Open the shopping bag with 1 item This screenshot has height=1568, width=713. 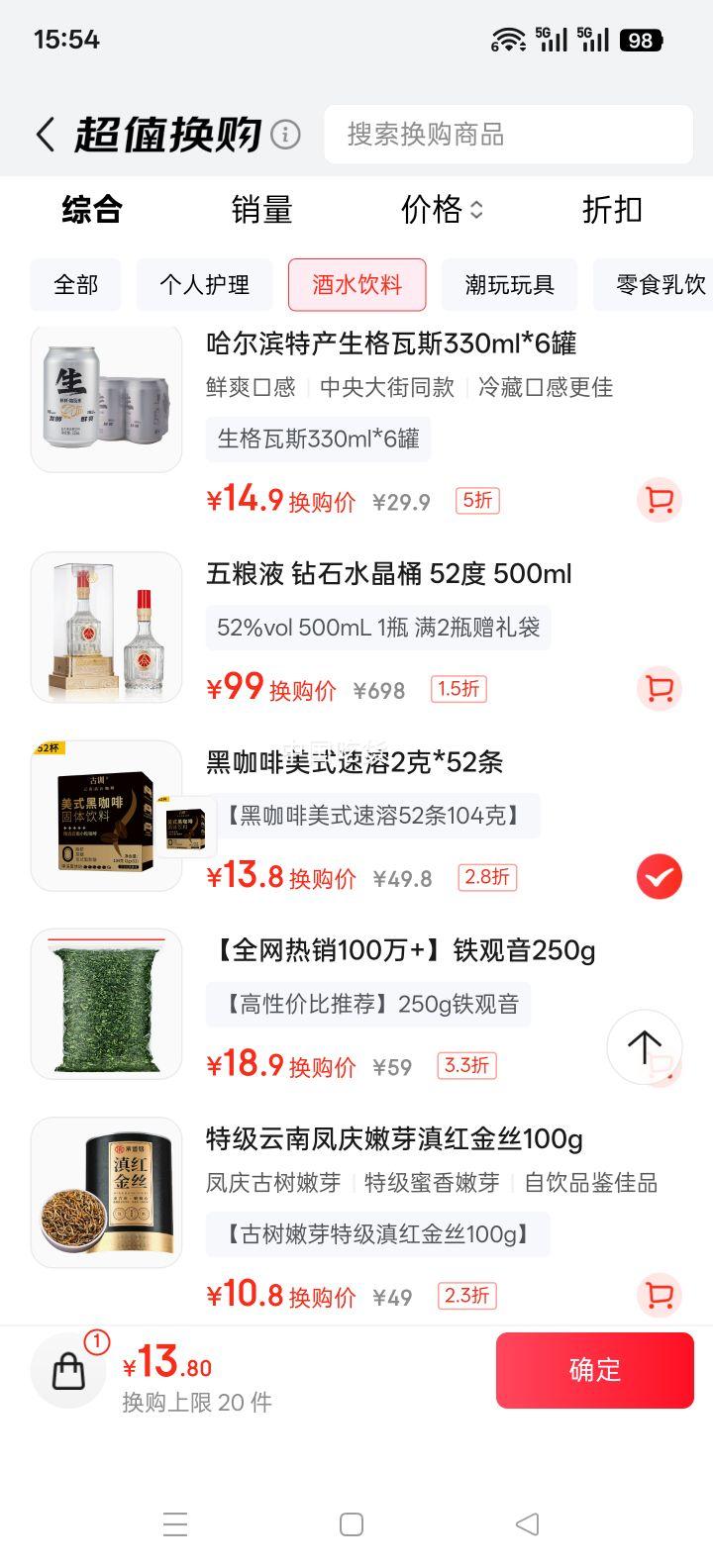(68, 1371)
